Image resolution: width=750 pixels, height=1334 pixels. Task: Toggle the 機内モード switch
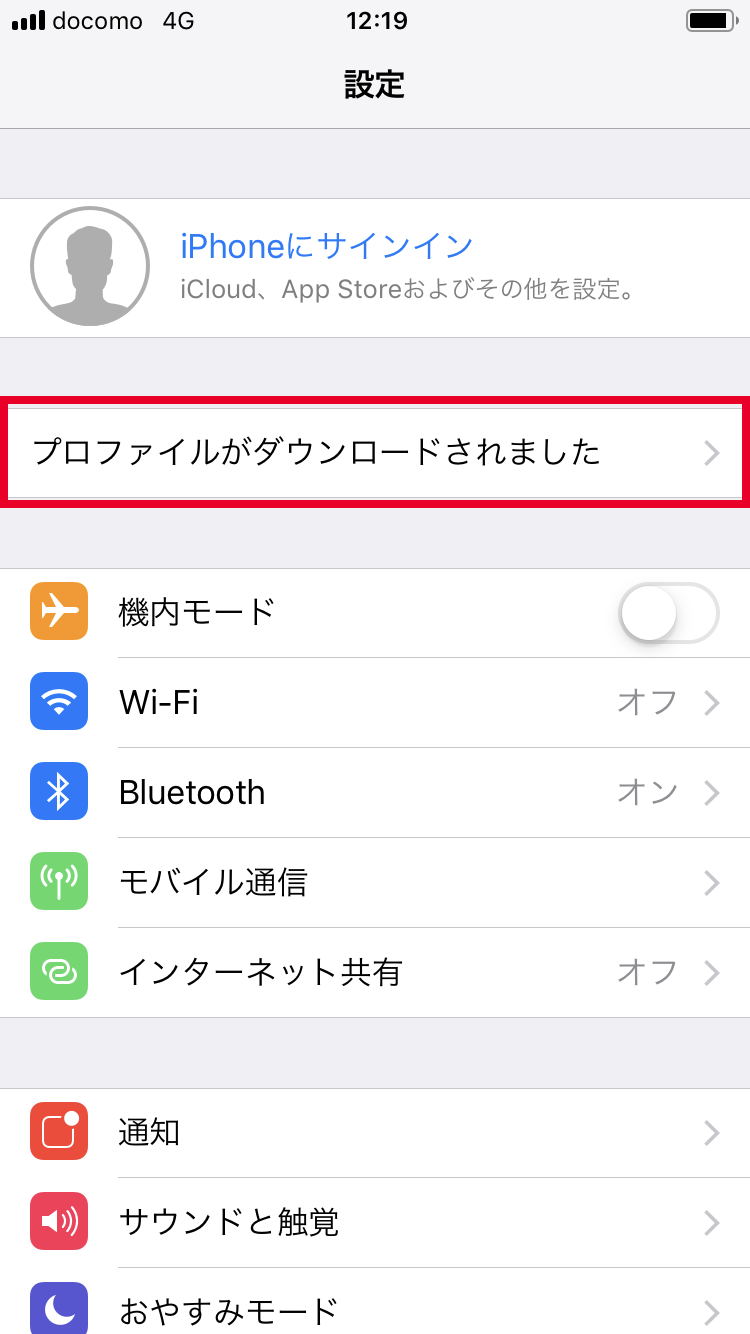tap(668, 612)
